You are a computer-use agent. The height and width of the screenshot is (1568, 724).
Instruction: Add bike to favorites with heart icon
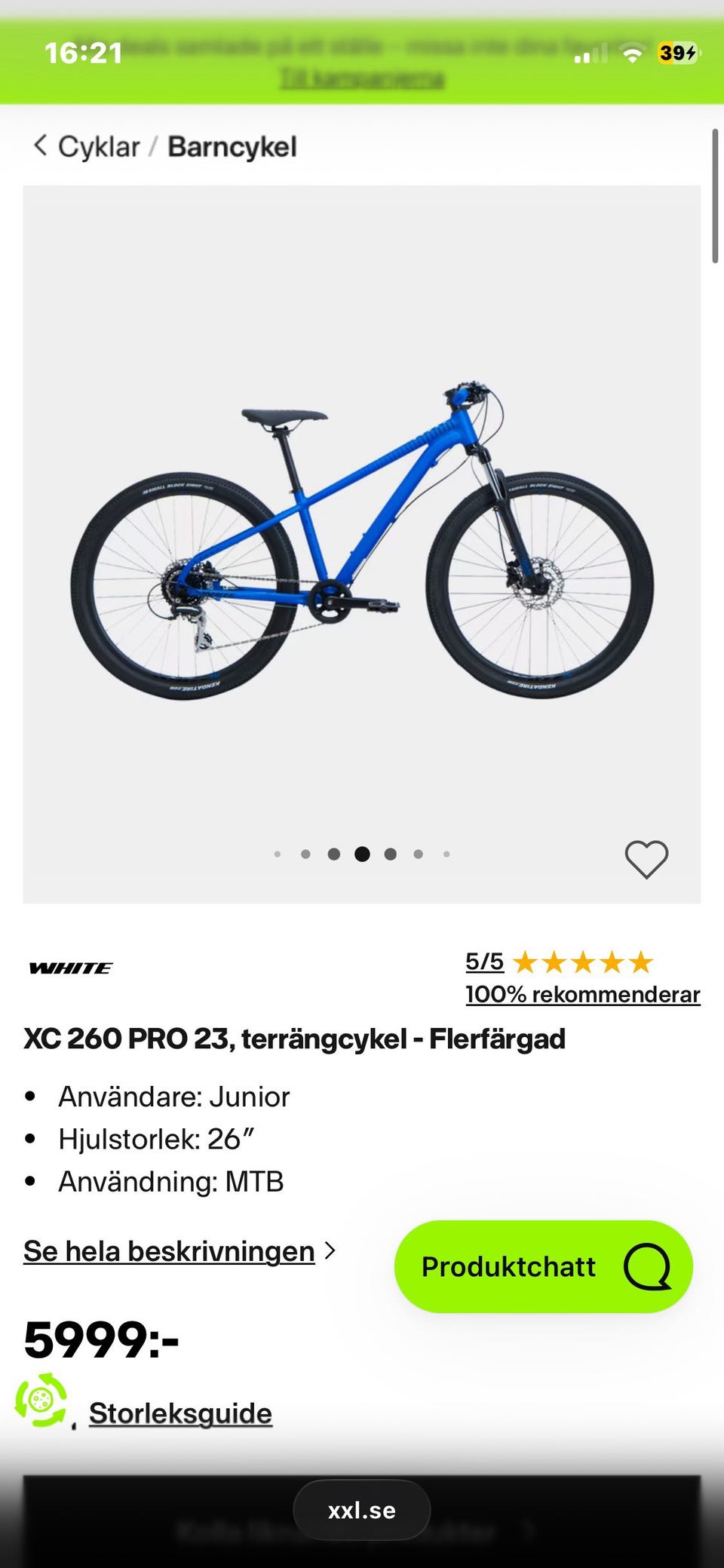point(646,859)
